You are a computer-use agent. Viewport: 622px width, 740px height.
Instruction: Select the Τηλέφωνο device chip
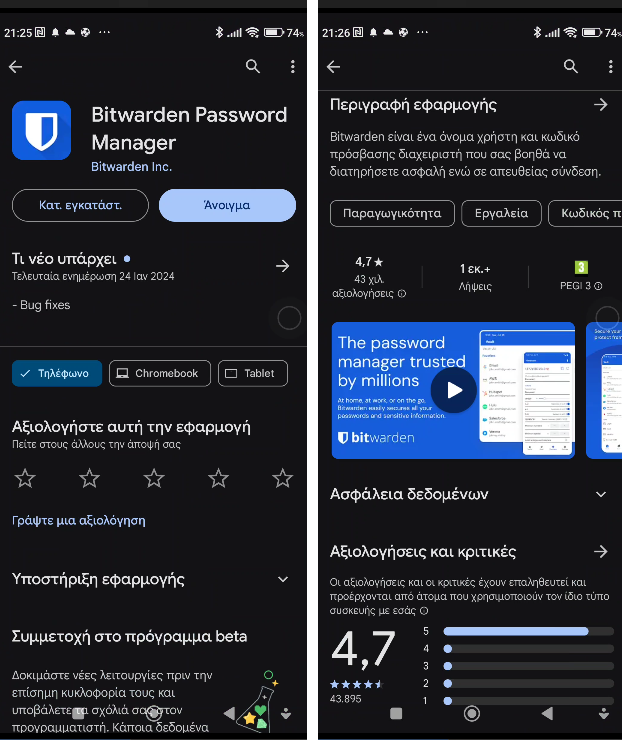(57, 373)
